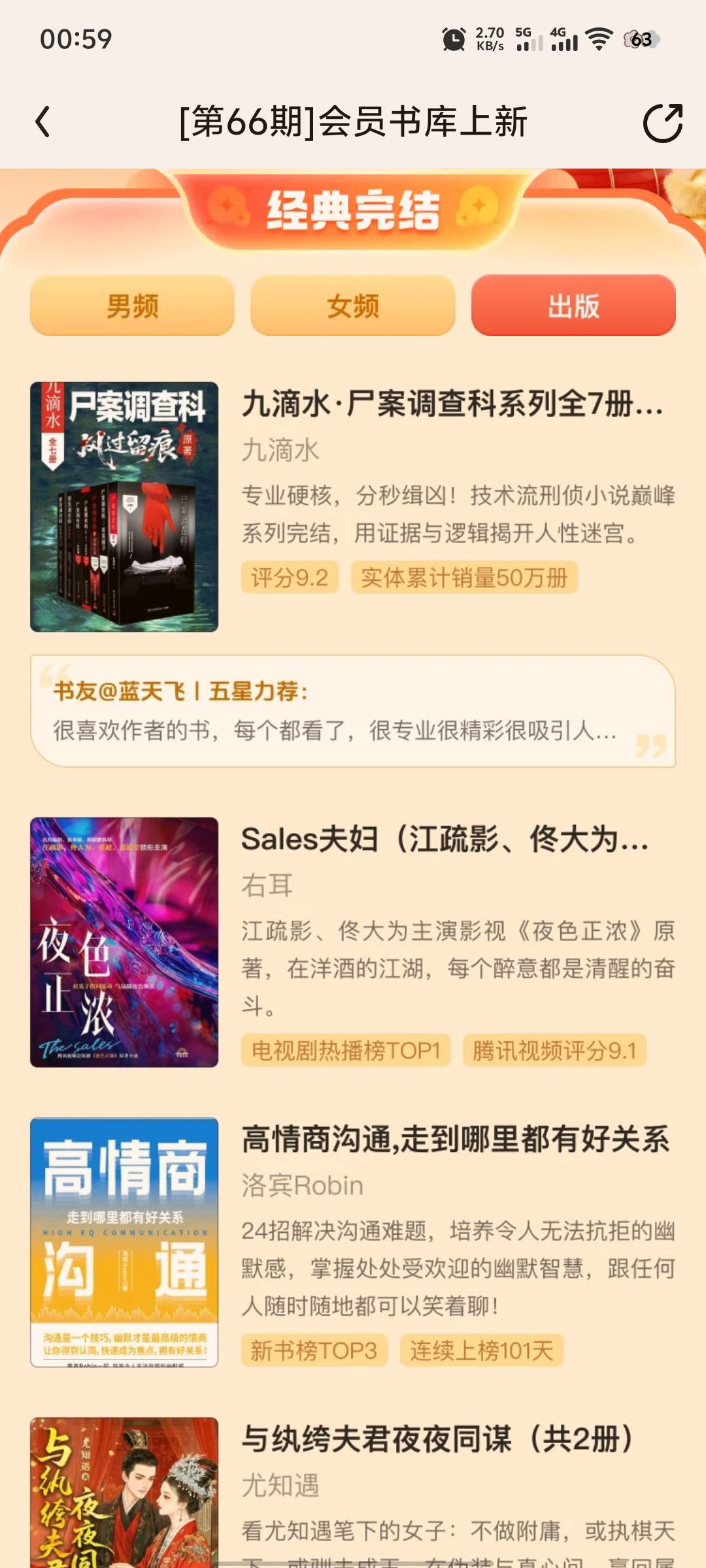Read 书友@蓝天飞's five-star review

point(353,711)
